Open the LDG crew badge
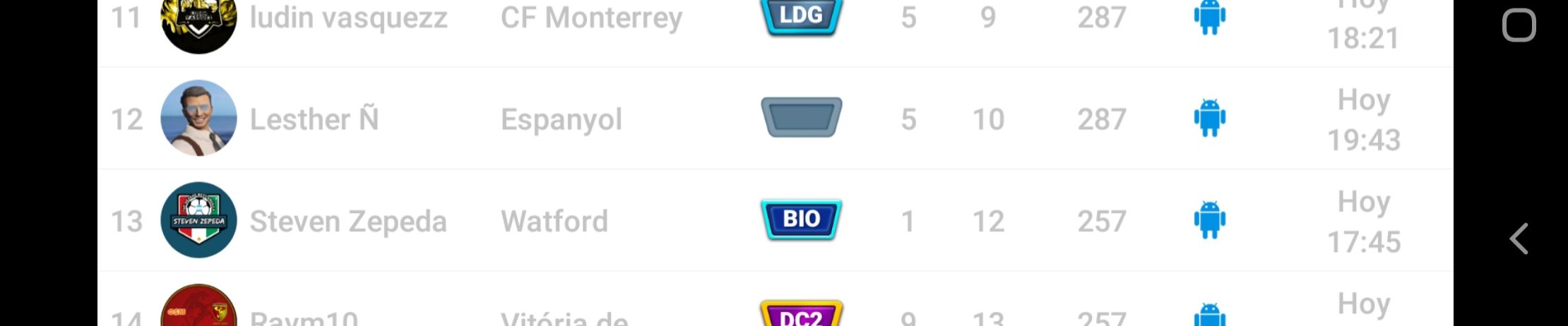The height and width of the screenshot is (326, 1568). pyautogui.click(x=801, y=16)
